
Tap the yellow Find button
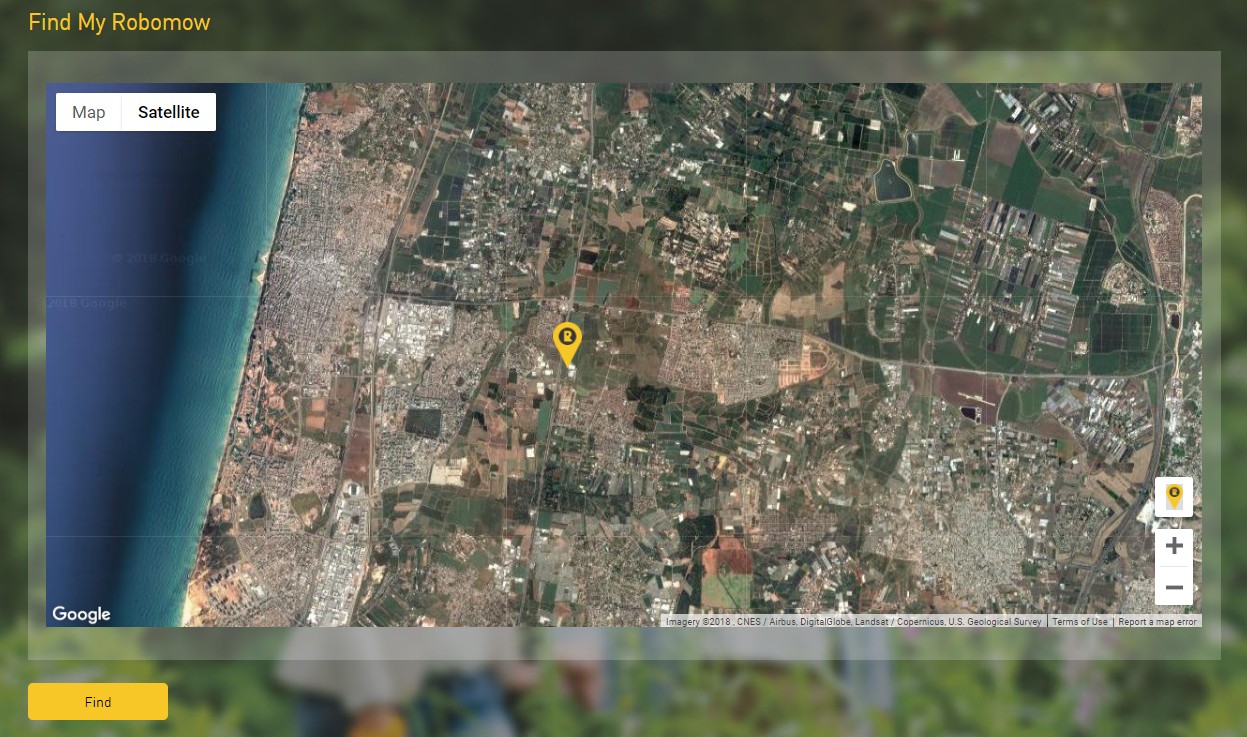click(x=98, y=702)
